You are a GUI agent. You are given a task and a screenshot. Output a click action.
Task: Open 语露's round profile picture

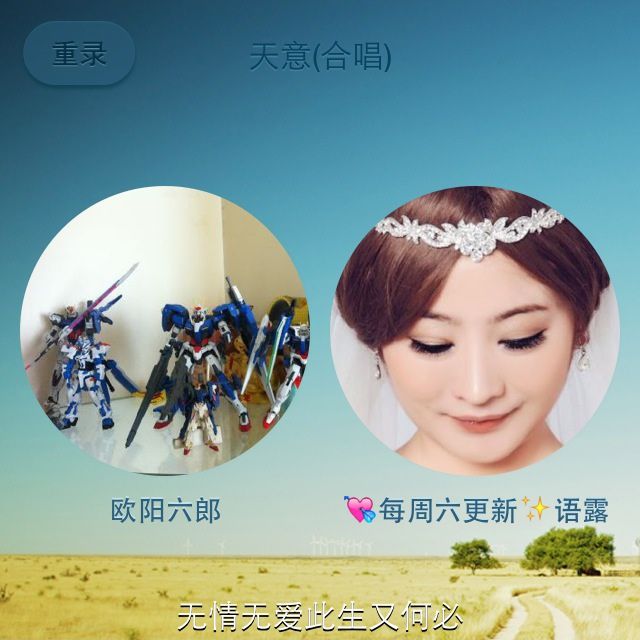coord(475,331)
